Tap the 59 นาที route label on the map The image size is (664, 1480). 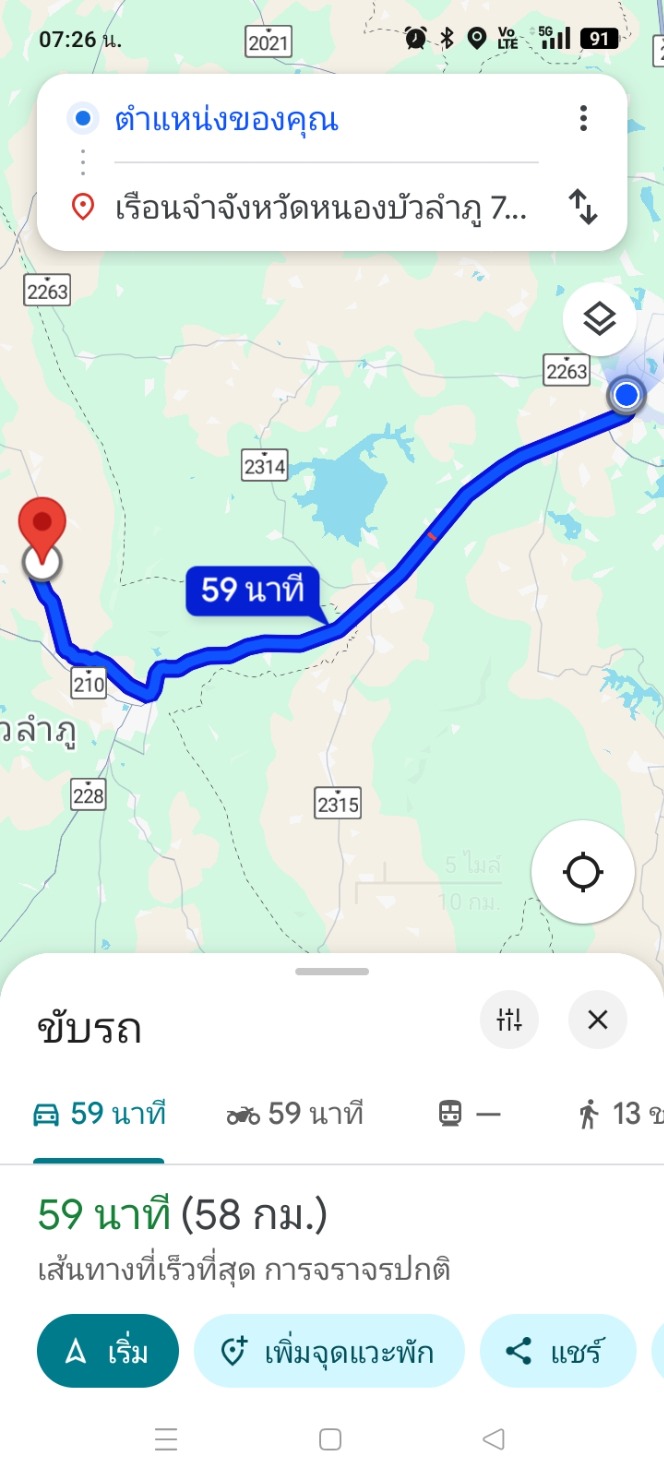[252, 590]
